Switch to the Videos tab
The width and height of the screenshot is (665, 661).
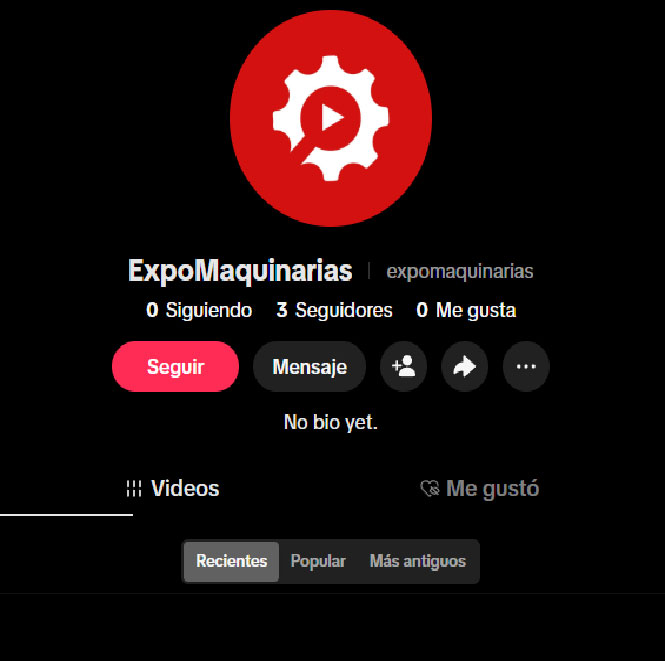173,489
